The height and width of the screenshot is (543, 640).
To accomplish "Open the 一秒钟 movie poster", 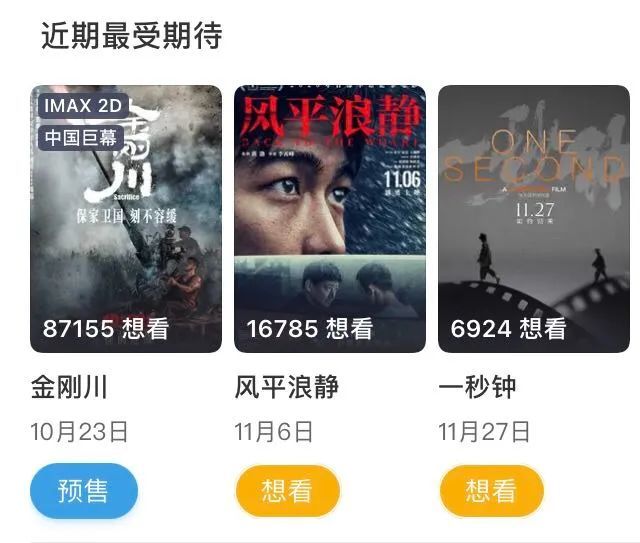I will click(534, 218).
